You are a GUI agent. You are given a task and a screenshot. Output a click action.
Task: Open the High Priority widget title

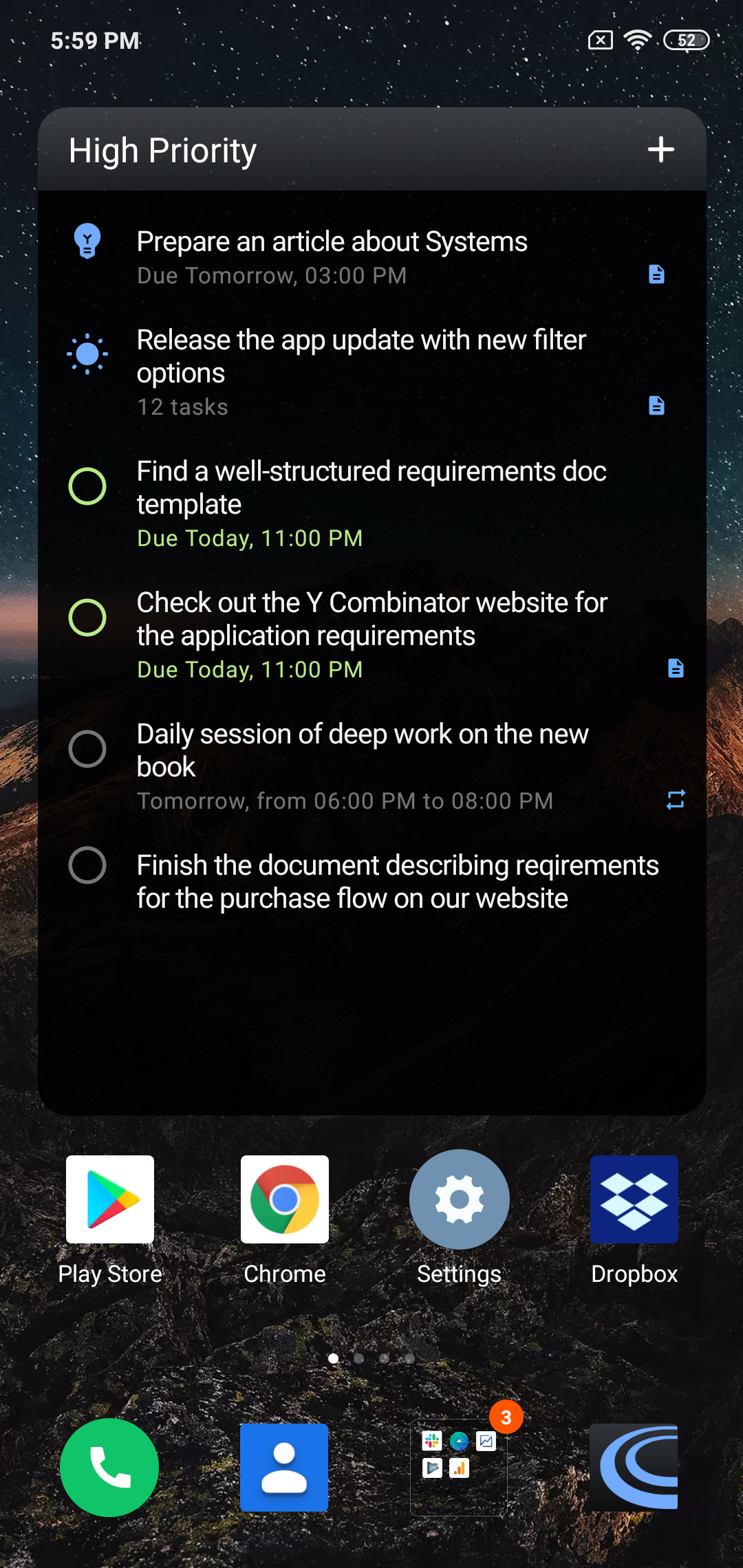point(162,151)
